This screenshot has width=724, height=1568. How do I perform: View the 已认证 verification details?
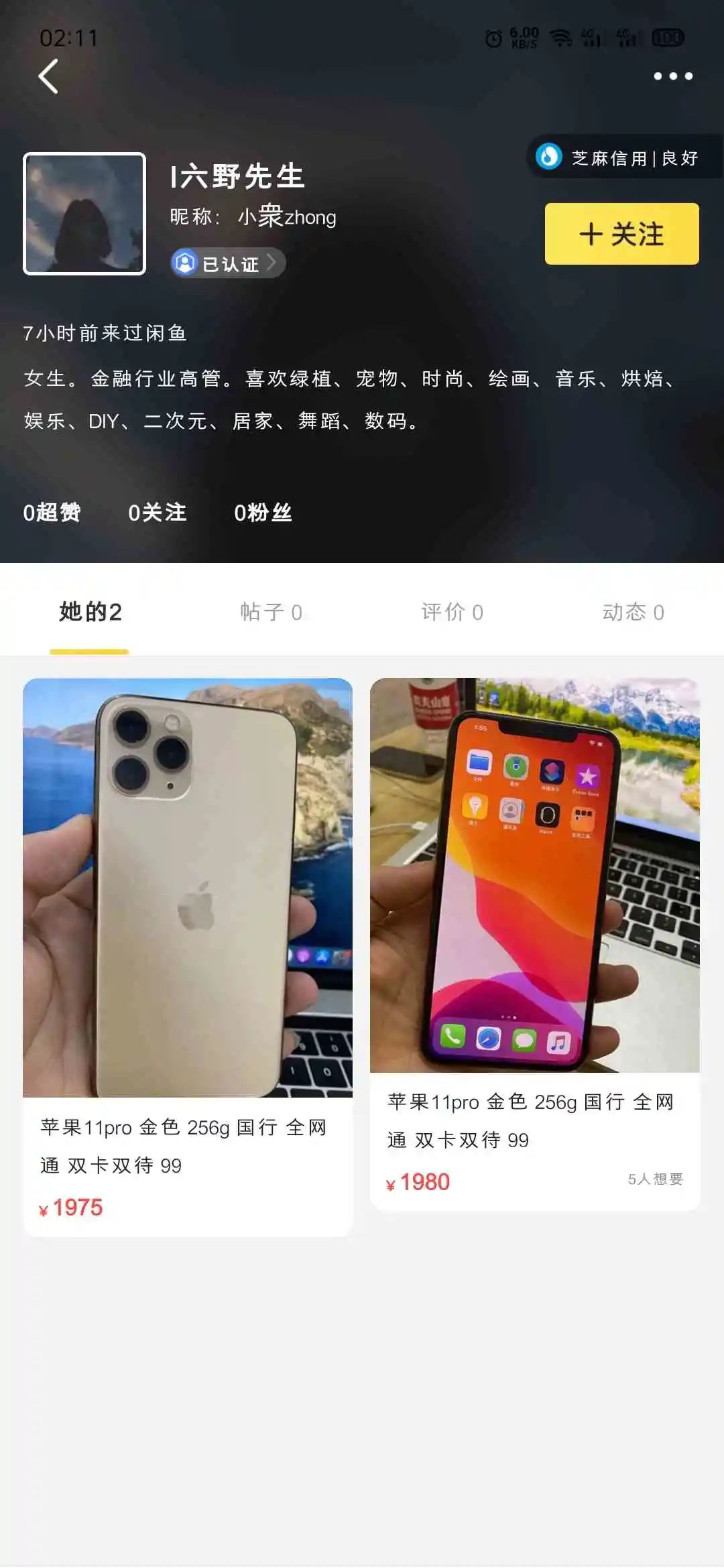228,263
